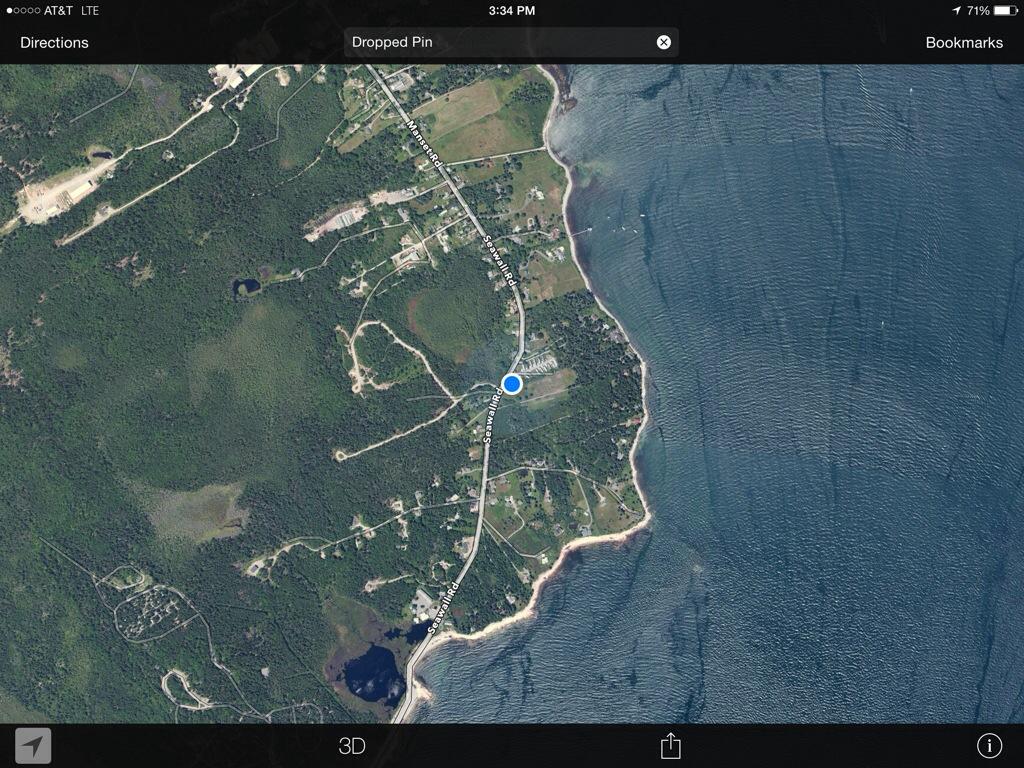This screenshot has height=768, width=1024.
Task: Open Directions
Action: pyautogui.click(x=54, y=42)
